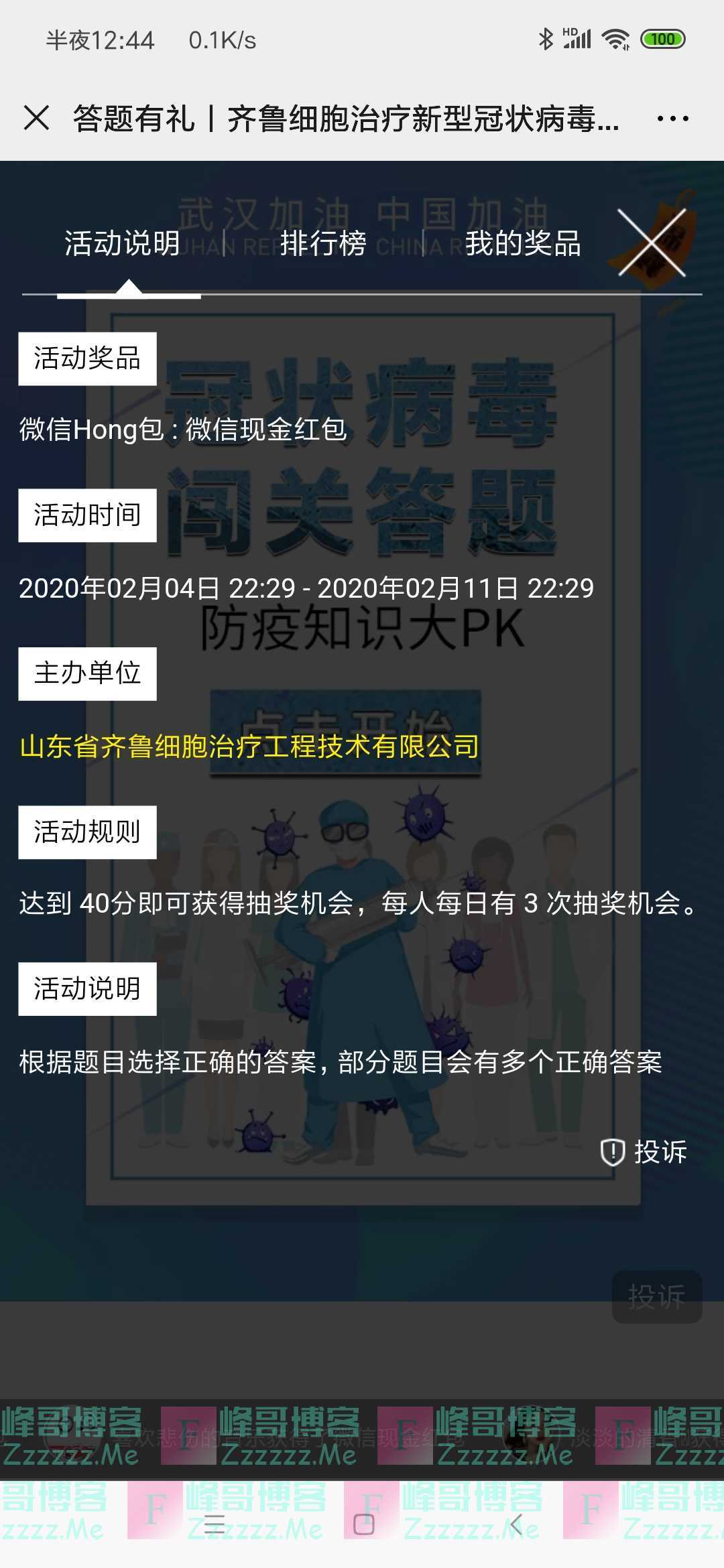Image resolution: width=724 pixels, height=1568 pixels.
Task: Select the 活动说明 tab
Action: [122, 243]
